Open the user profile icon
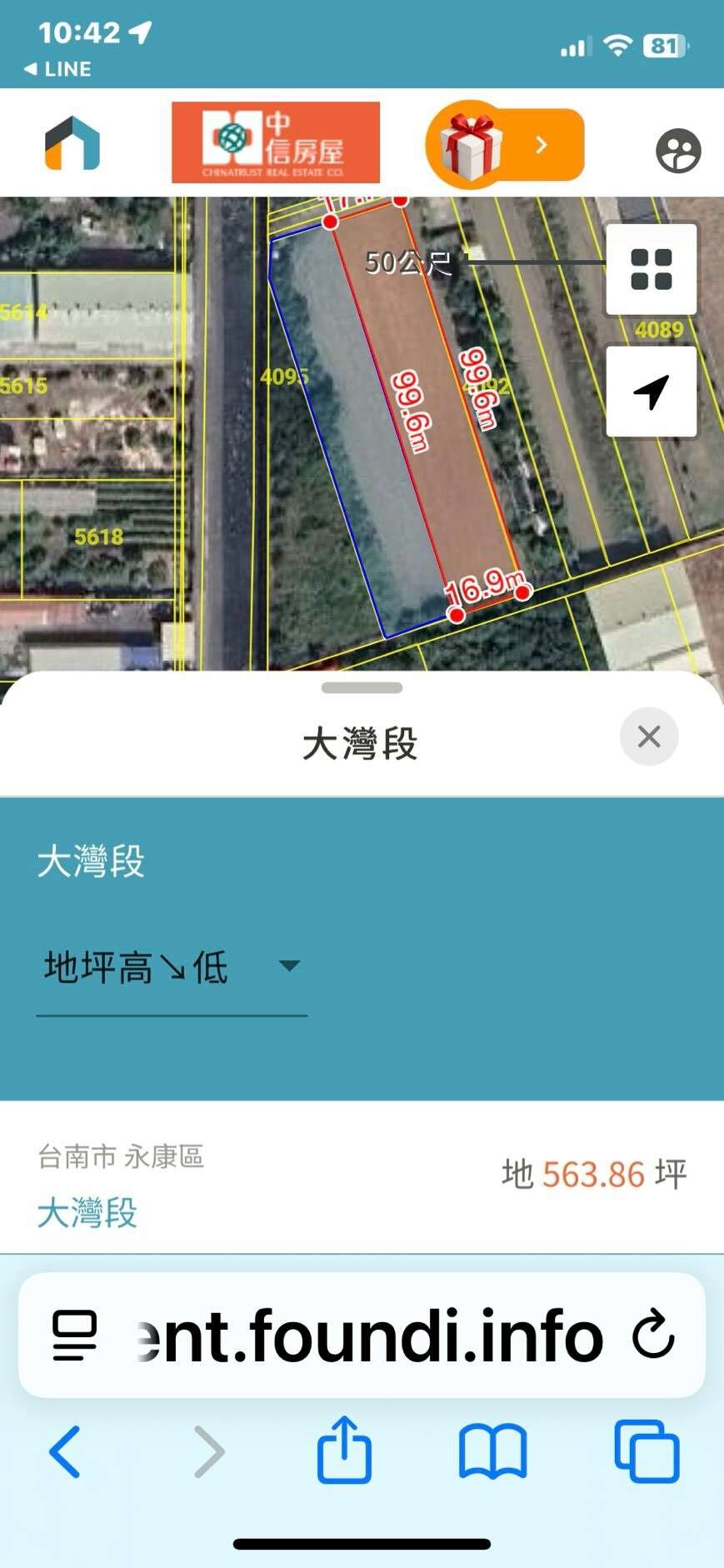This screenshot has height=1568, width=724. (x=678, y=151)
